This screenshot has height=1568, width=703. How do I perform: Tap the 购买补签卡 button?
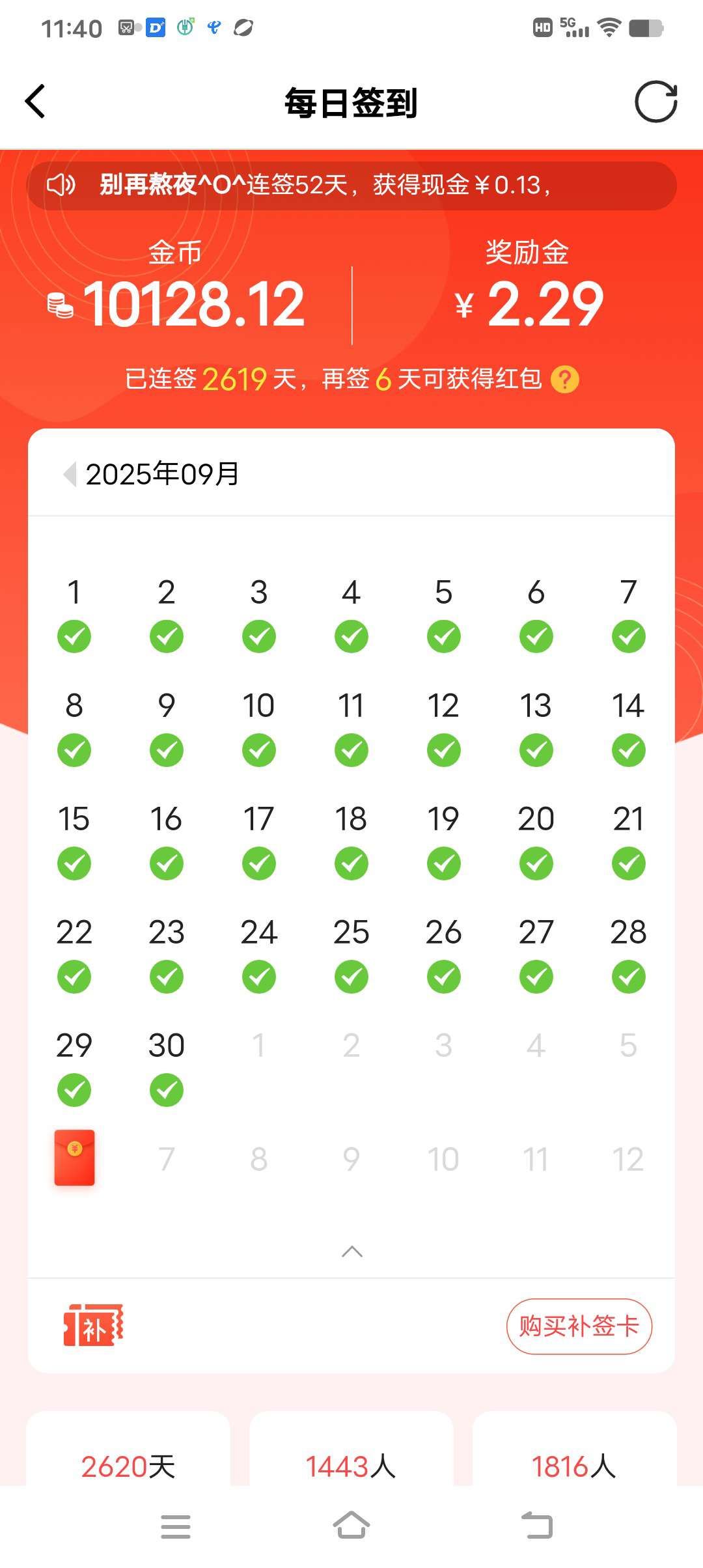(579, 1326)
